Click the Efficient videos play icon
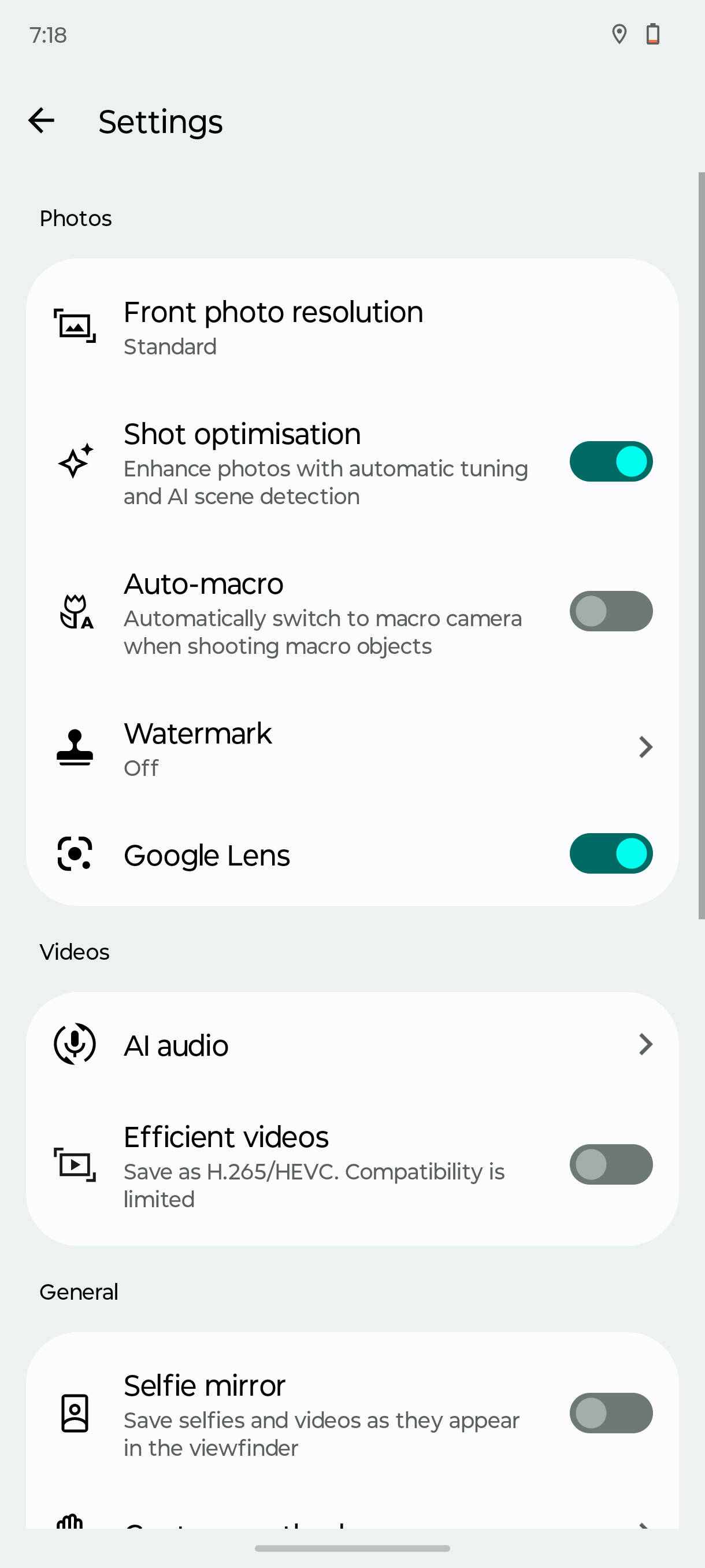Image resolution: width=705 pixels, height=1568 pixels. (75, 1164)
